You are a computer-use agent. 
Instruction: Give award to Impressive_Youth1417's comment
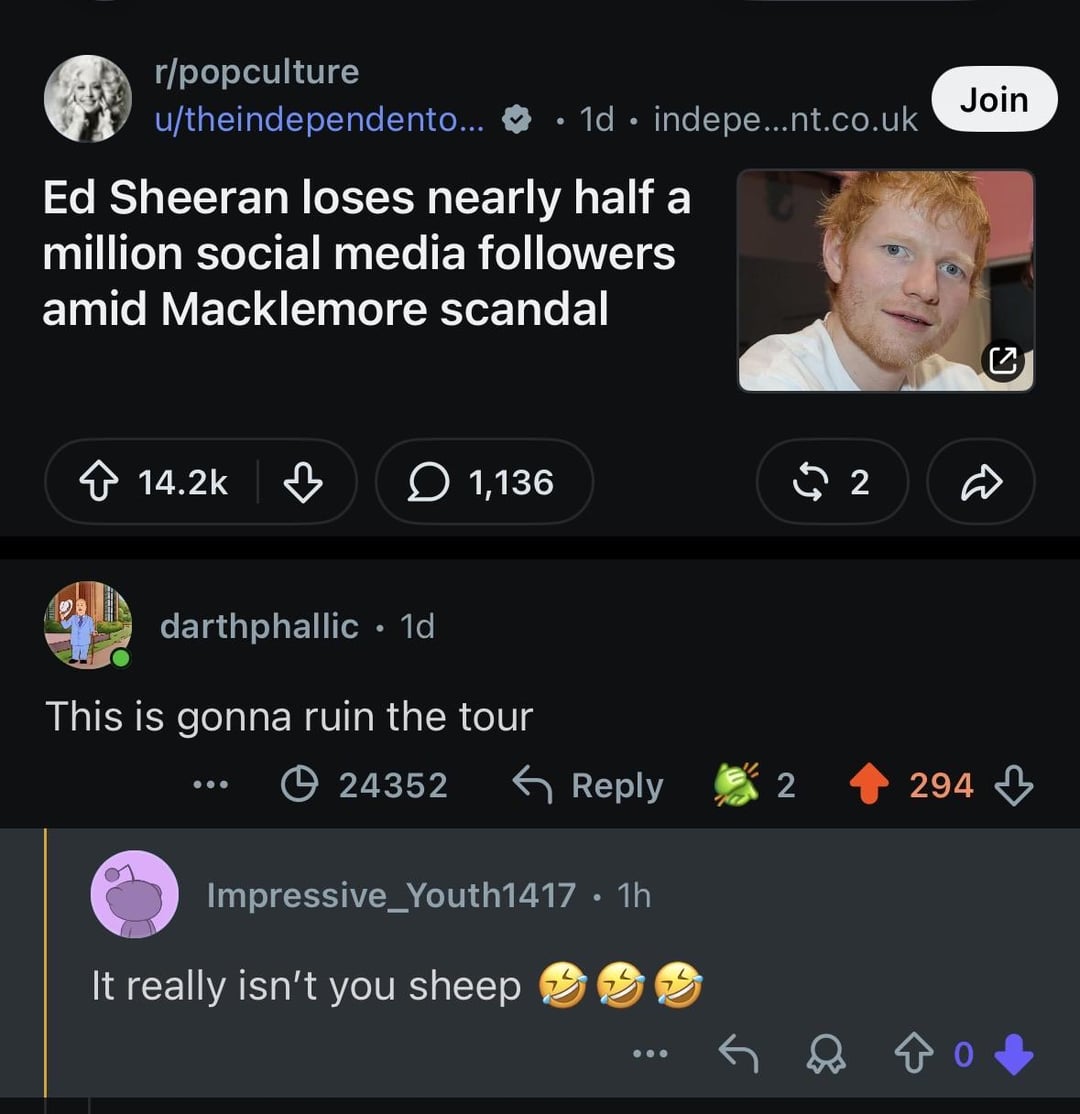click(x=826, y=1054)
